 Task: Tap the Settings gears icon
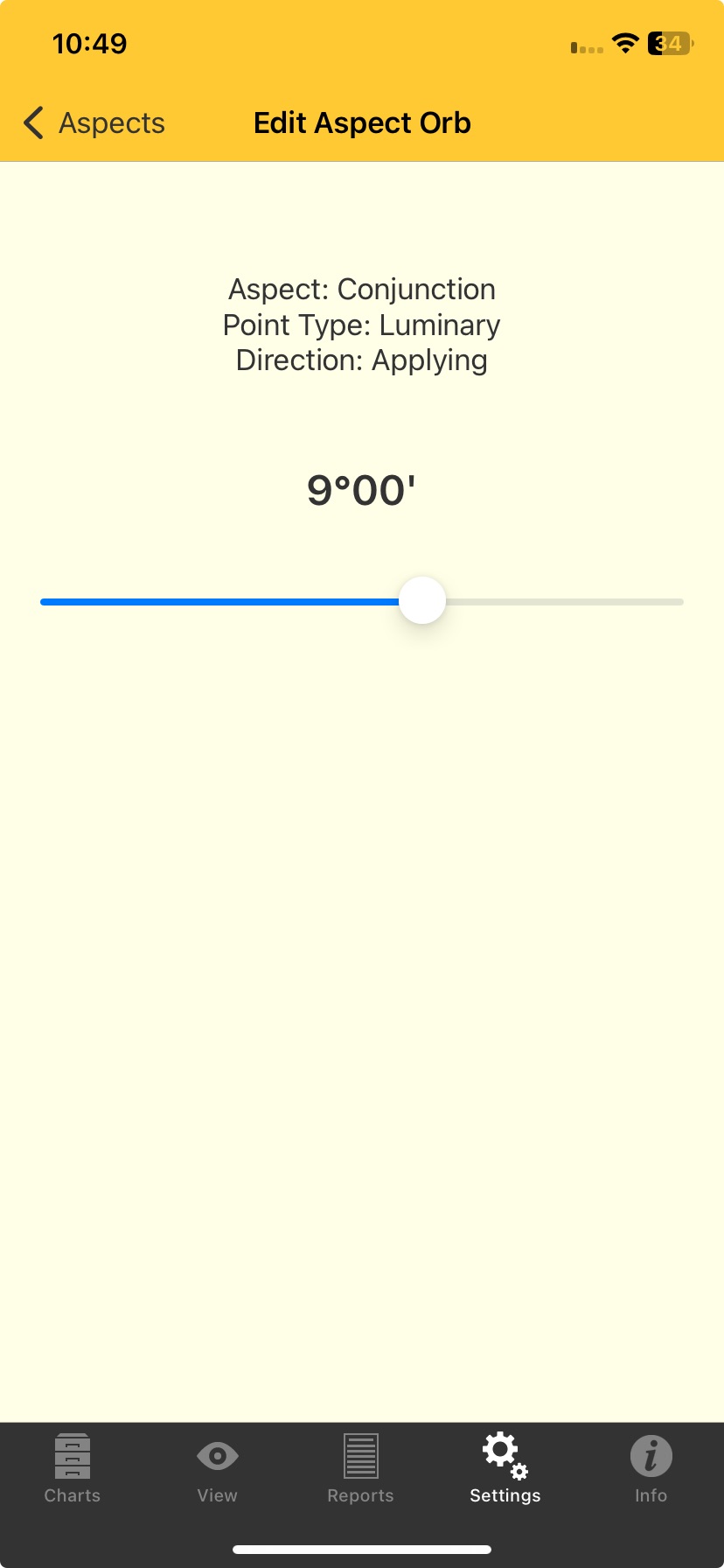505,1456
